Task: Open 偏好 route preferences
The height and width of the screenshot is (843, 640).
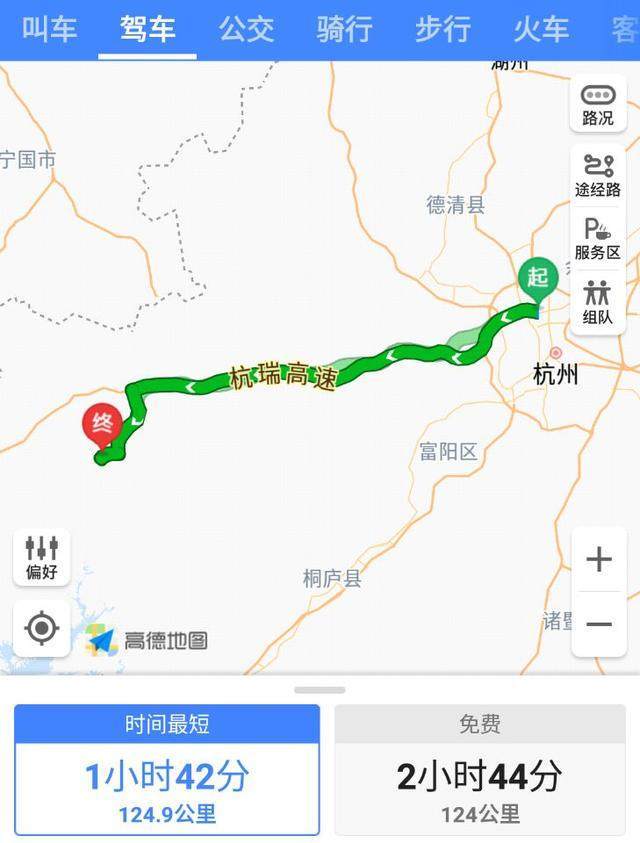Action: click(x=42, y=556)
